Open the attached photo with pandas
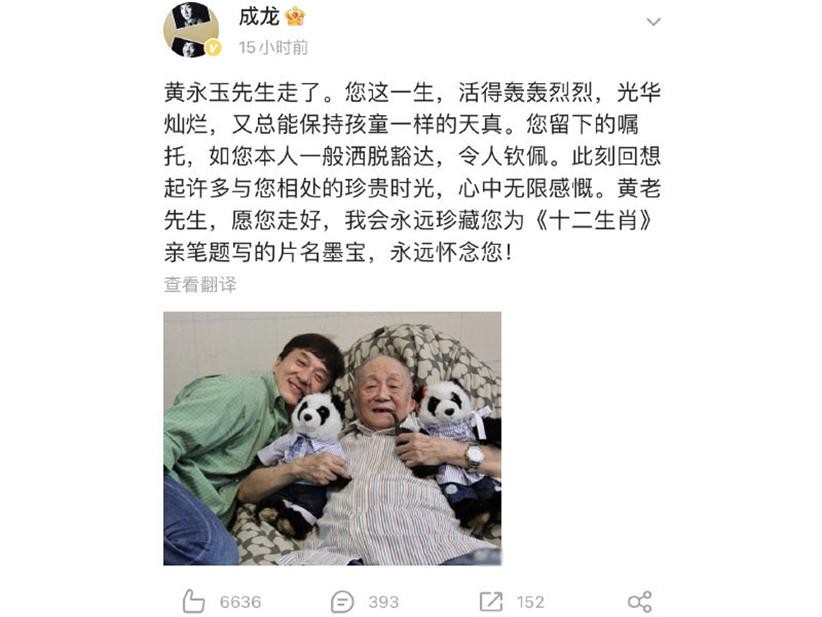822x617 pixels. point(332,438)
